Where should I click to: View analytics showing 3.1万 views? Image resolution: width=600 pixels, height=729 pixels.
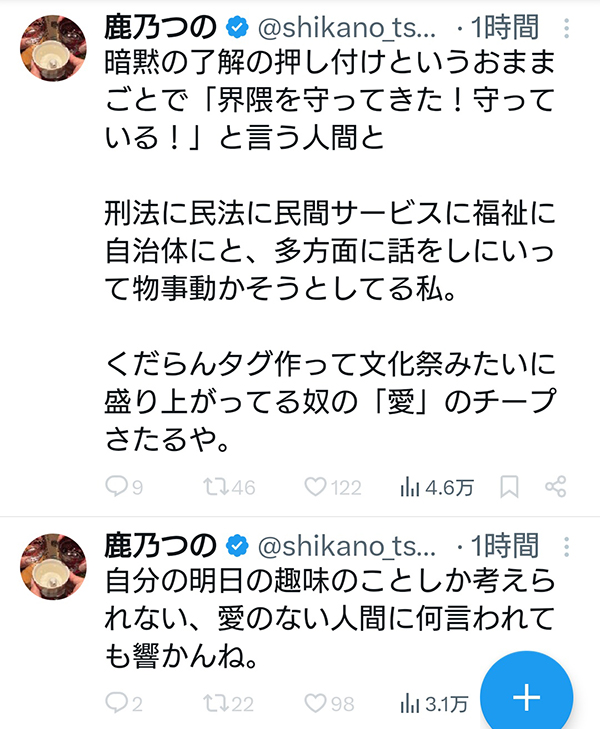(x=409, y=704)
